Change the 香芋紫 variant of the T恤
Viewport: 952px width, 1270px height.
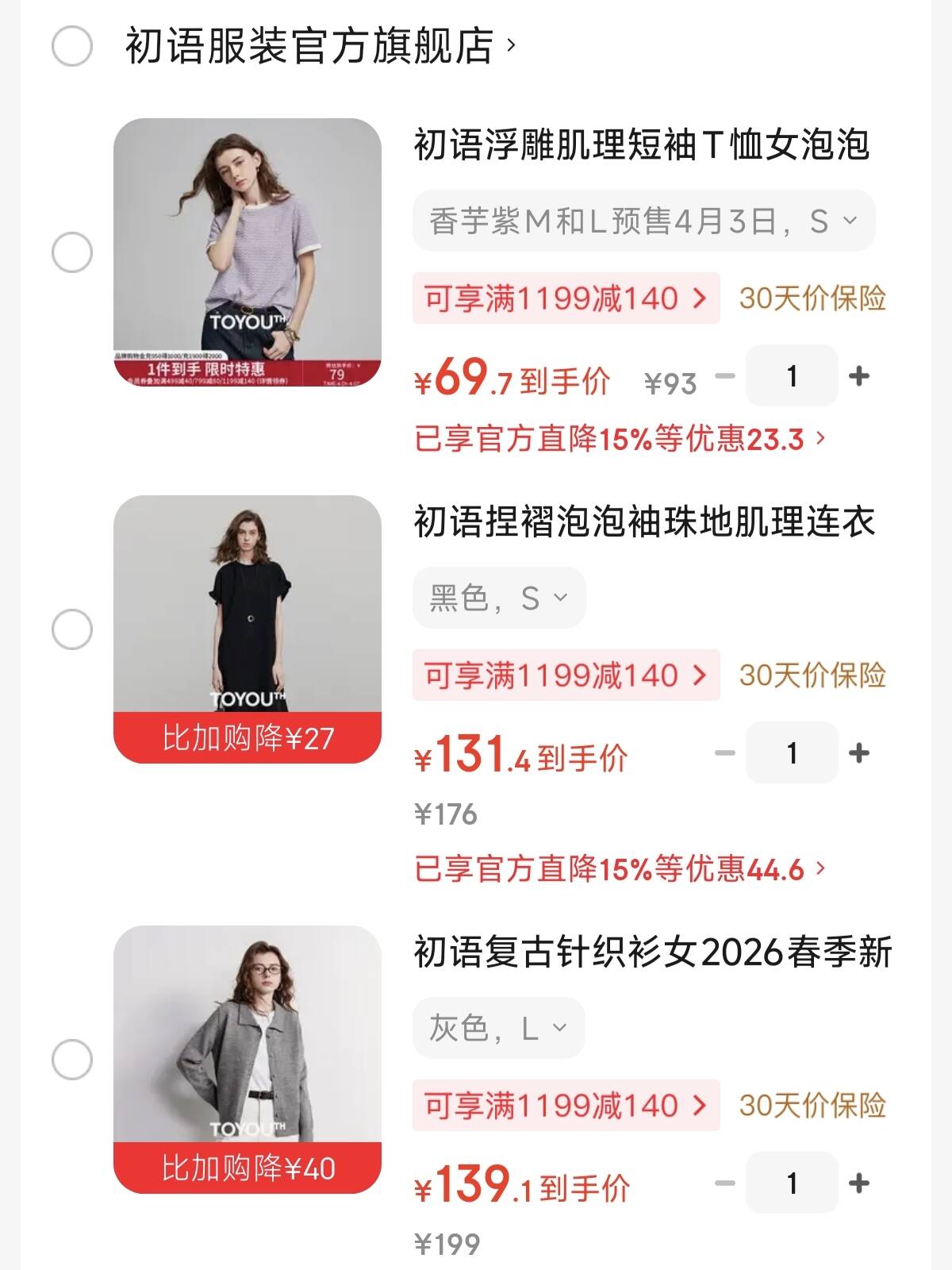tap(643, 221)
